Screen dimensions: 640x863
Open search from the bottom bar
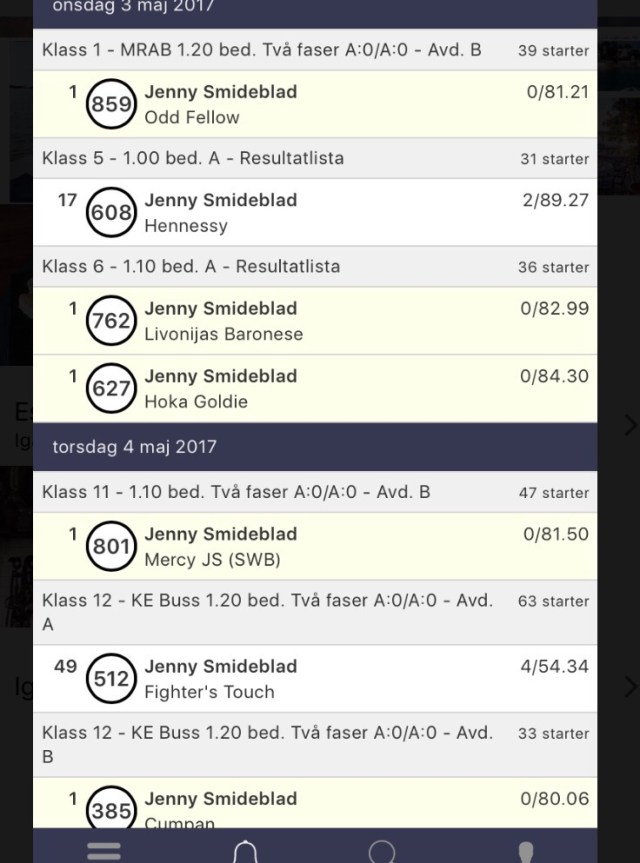point(382,851)
